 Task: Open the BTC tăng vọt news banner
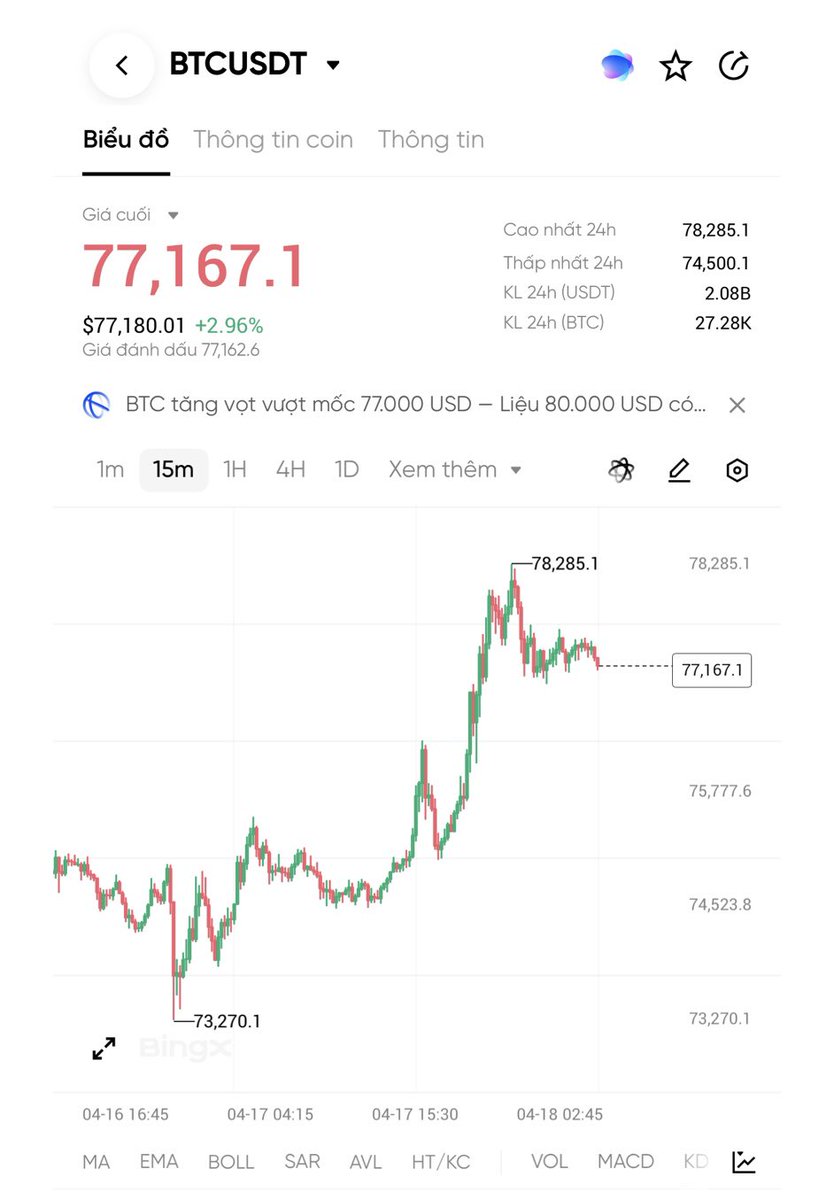[x=415, y=405]
